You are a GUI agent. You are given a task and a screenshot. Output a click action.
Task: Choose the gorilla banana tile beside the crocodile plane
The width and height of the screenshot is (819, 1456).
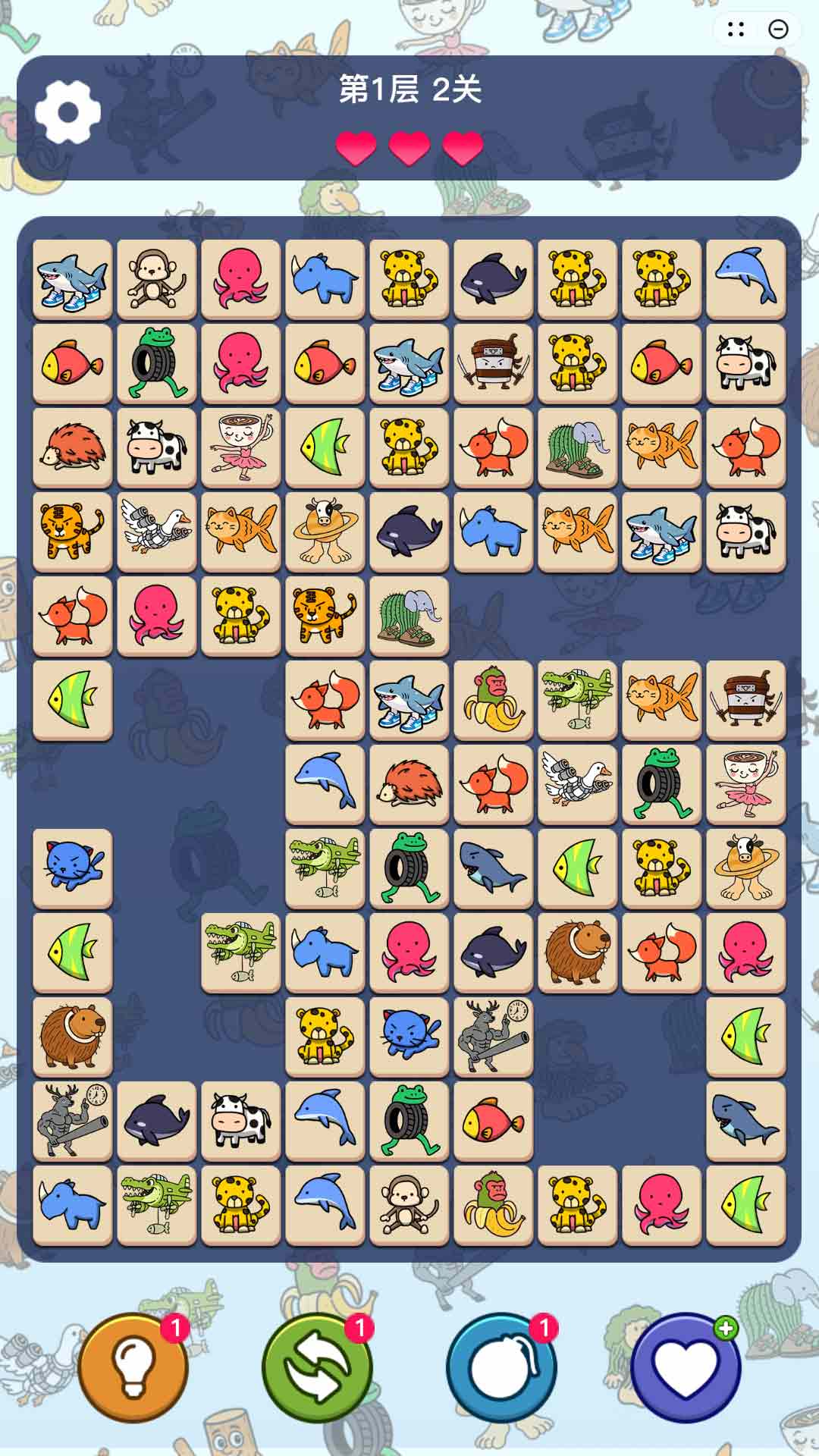(x=493, y=700)
